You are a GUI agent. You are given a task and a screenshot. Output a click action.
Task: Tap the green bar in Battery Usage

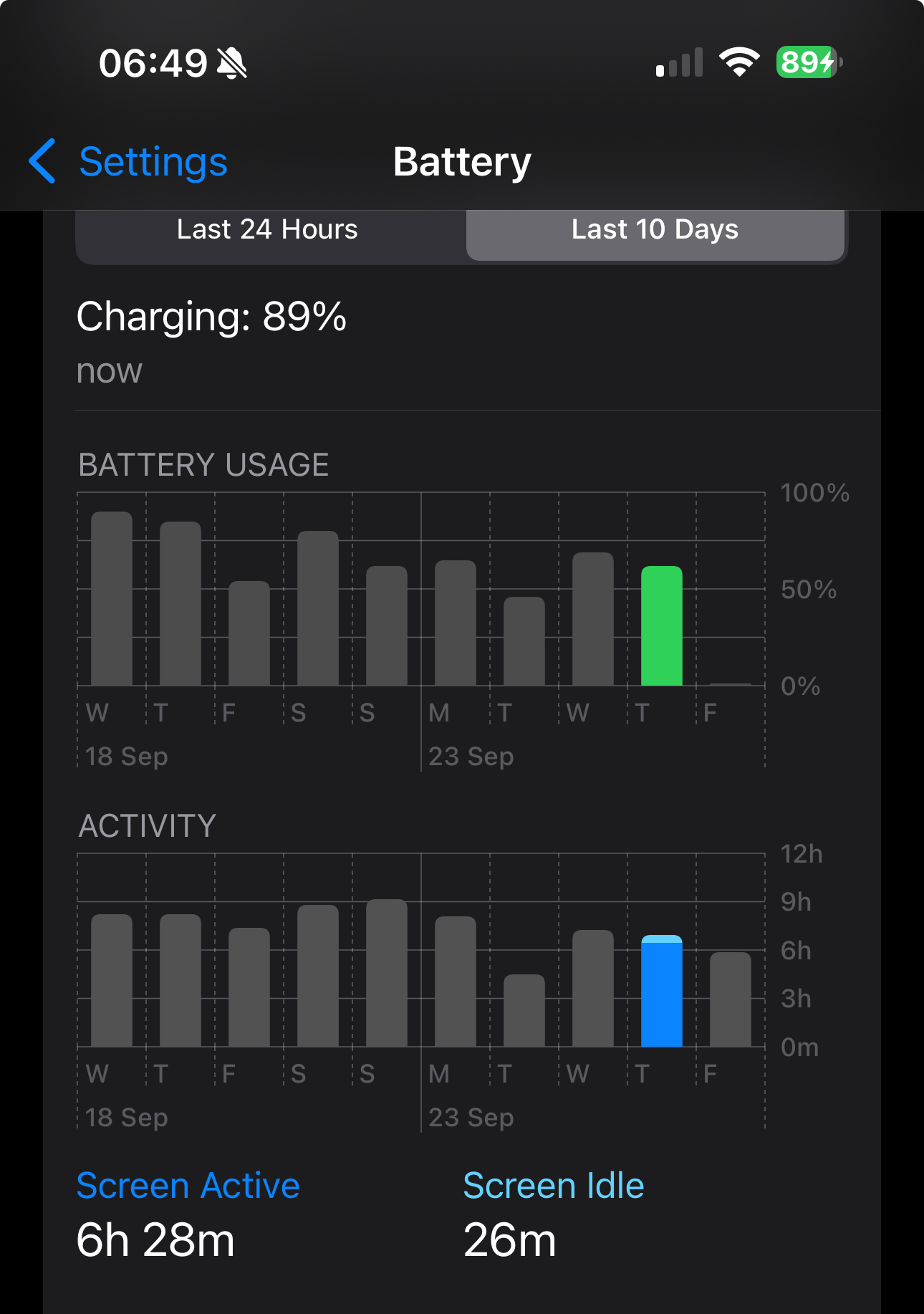(661, 625)
